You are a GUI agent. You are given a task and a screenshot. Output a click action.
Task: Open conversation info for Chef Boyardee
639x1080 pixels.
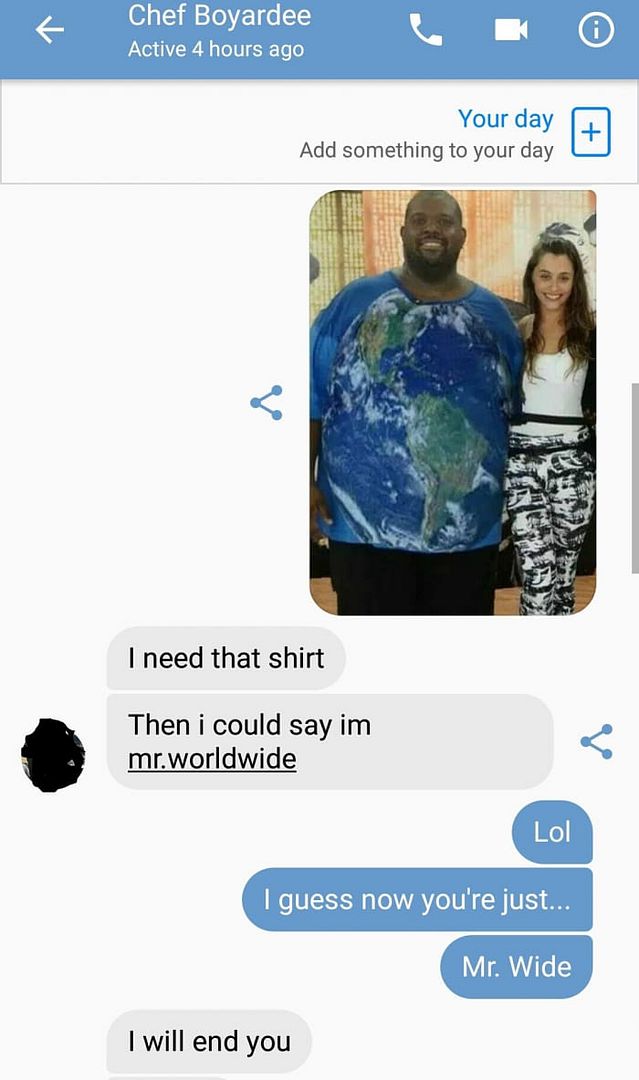click(596, 31)
